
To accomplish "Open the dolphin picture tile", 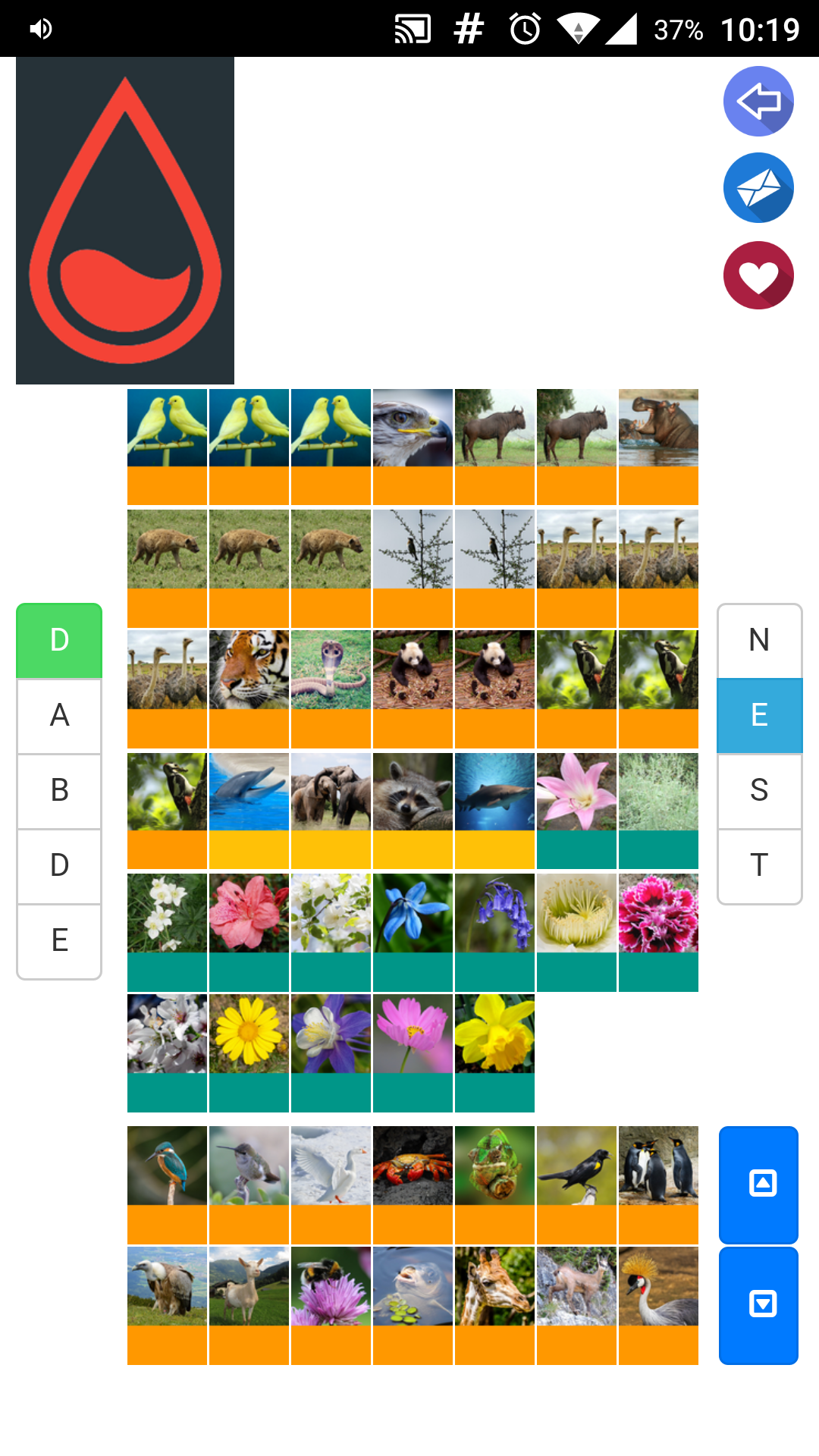I will click(x=249, y=811).
